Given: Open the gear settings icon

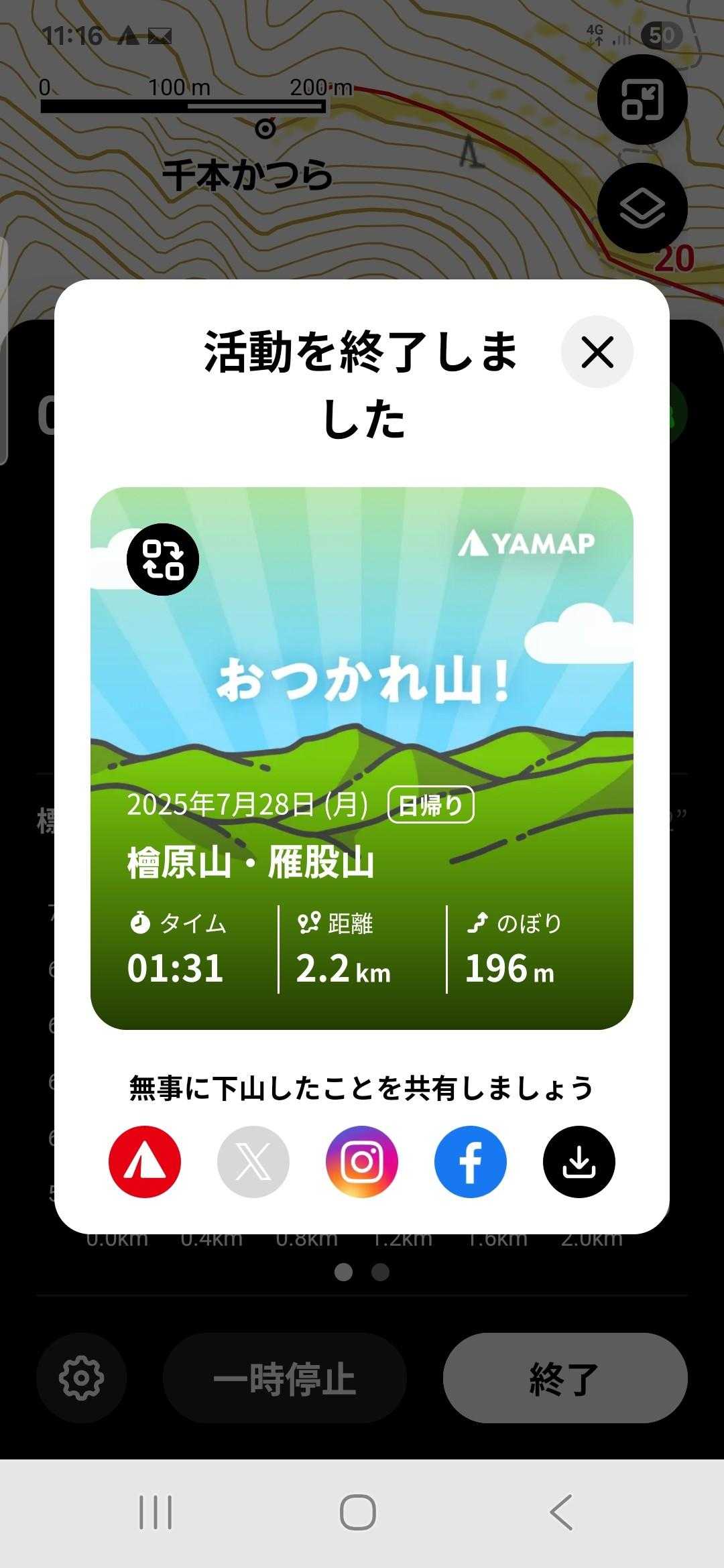Looking at the screenshot, I should pyautogui.click(x=81, y=1378).
